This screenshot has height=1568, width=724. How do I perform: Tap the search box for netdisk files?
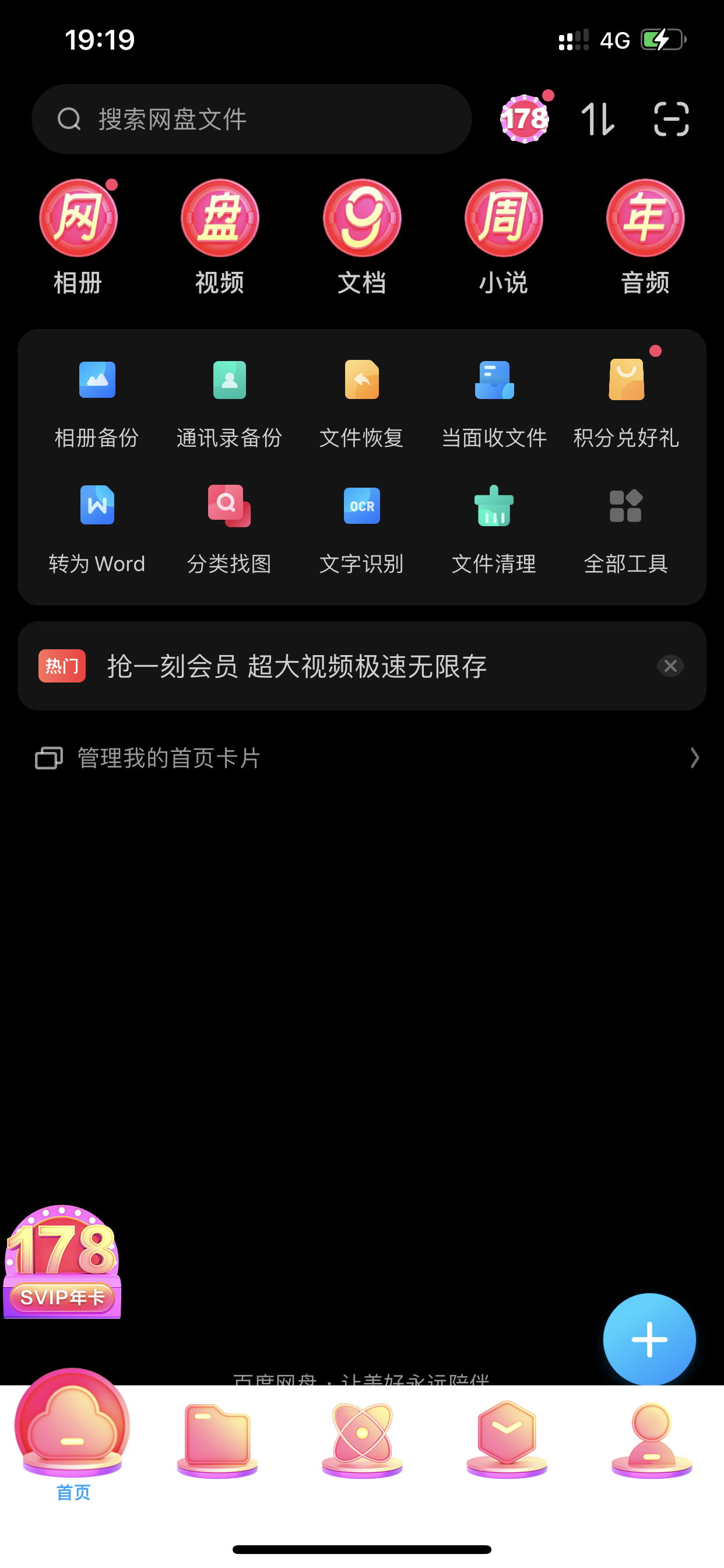click(251, 120)
